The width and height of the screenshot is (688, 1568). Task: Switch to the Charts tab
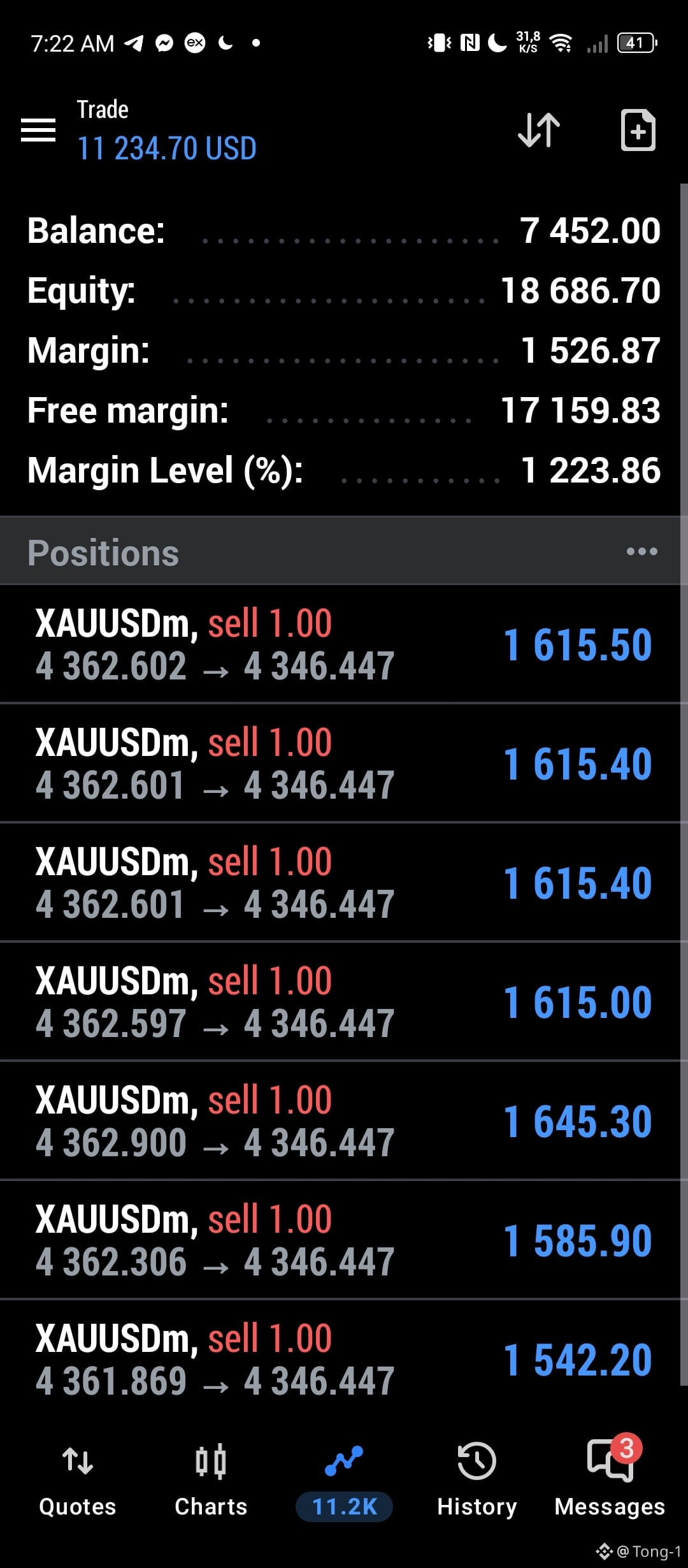click(211, 1479)
